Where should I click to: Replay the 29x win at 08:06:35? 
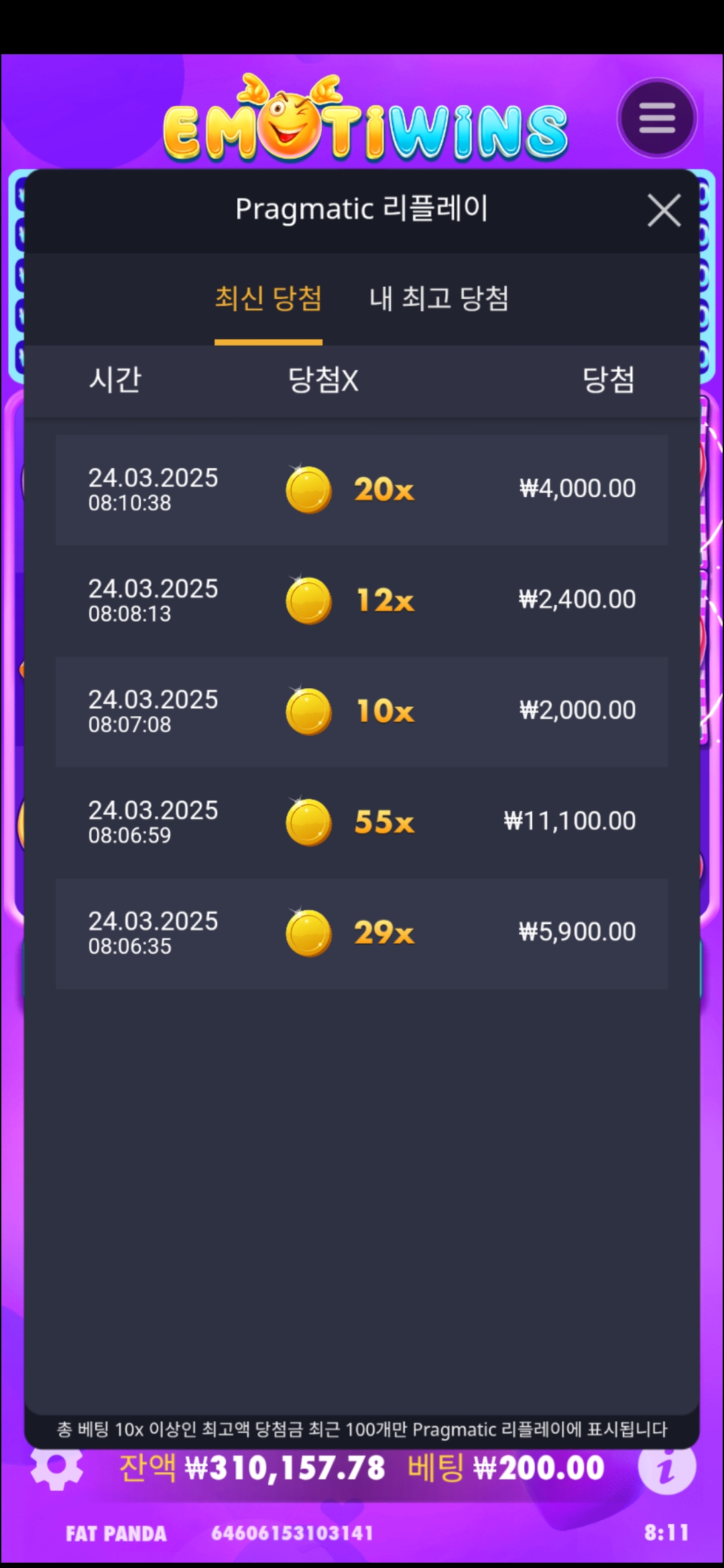[361, 933]
